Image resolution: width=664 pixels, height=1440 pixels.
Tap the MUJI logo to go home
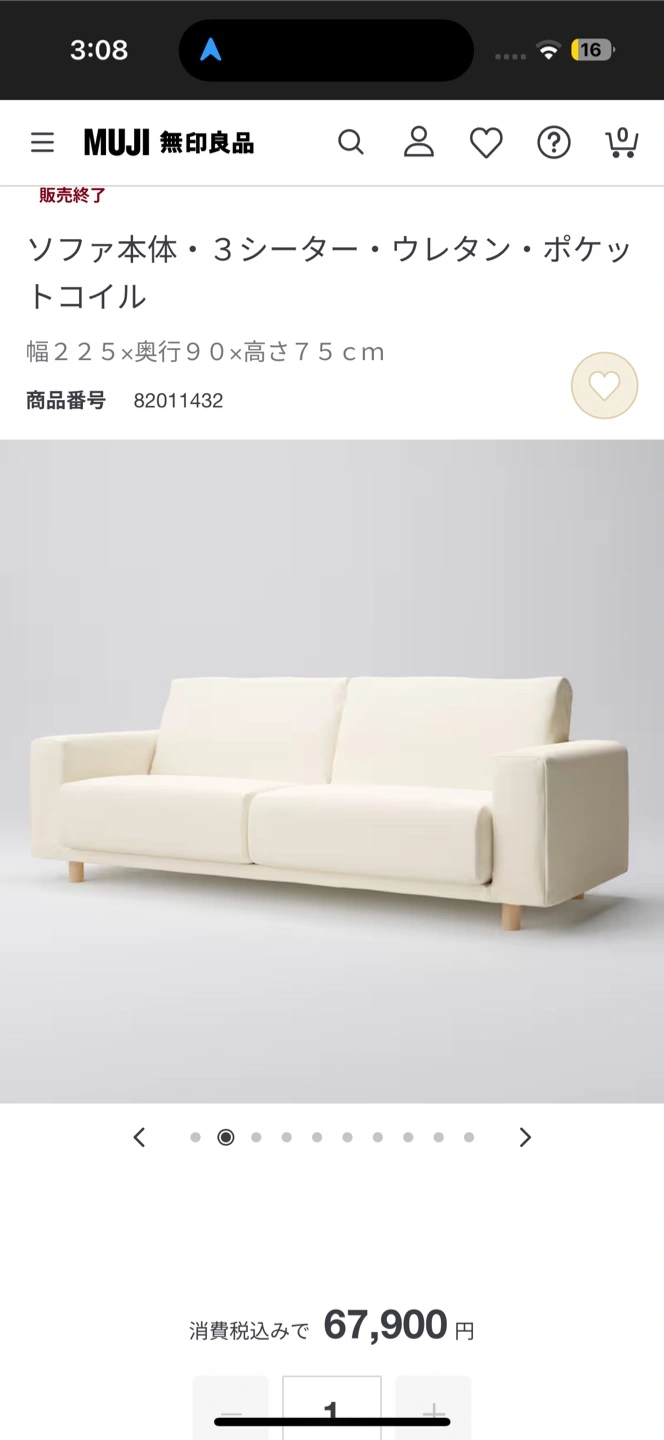point(168,143)
